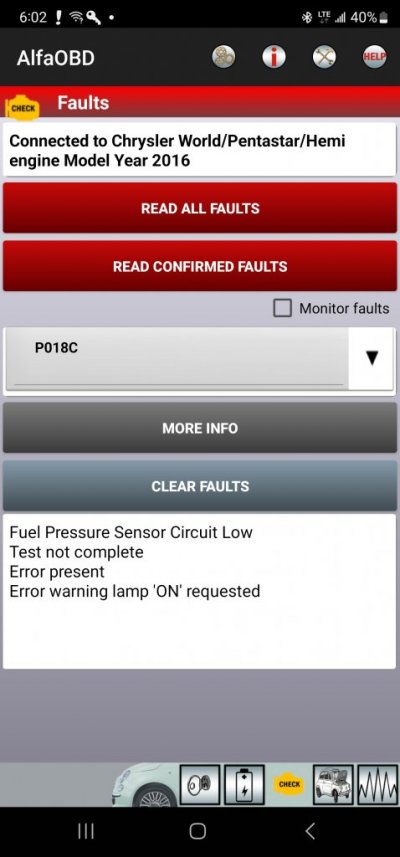Switch to the check engine tab
Viewport: 400px width, 857px height.
click(289, 785)
